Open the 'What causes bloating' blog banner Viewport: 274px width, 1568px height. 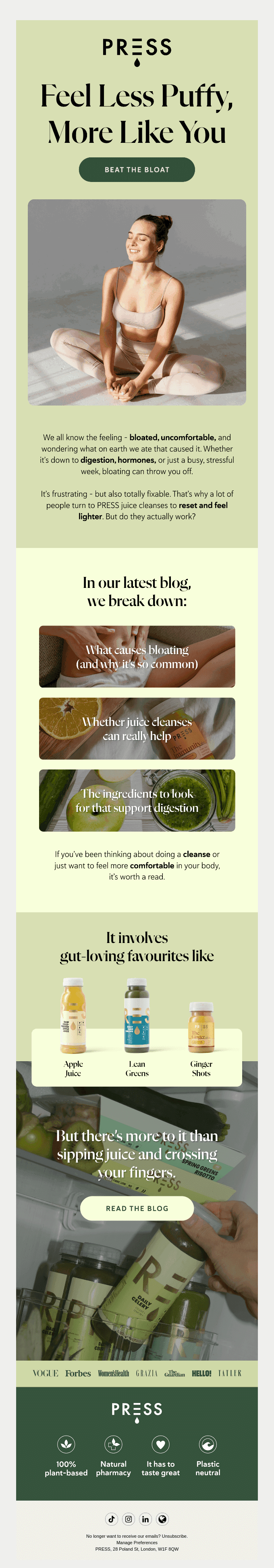tap(137, 657)
